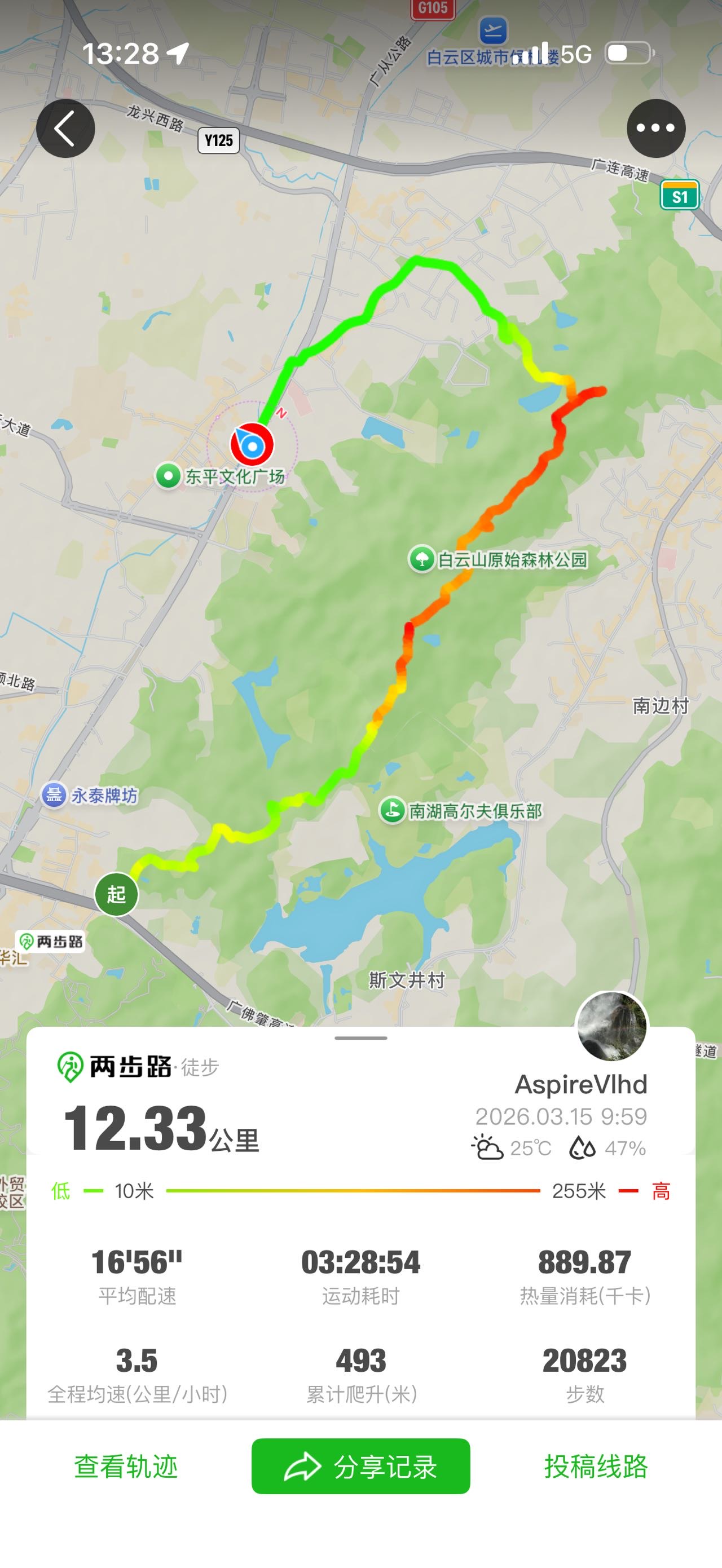
Task: Tap the 南湖高尔夫俱乐部 map marker
Action: 393,811
